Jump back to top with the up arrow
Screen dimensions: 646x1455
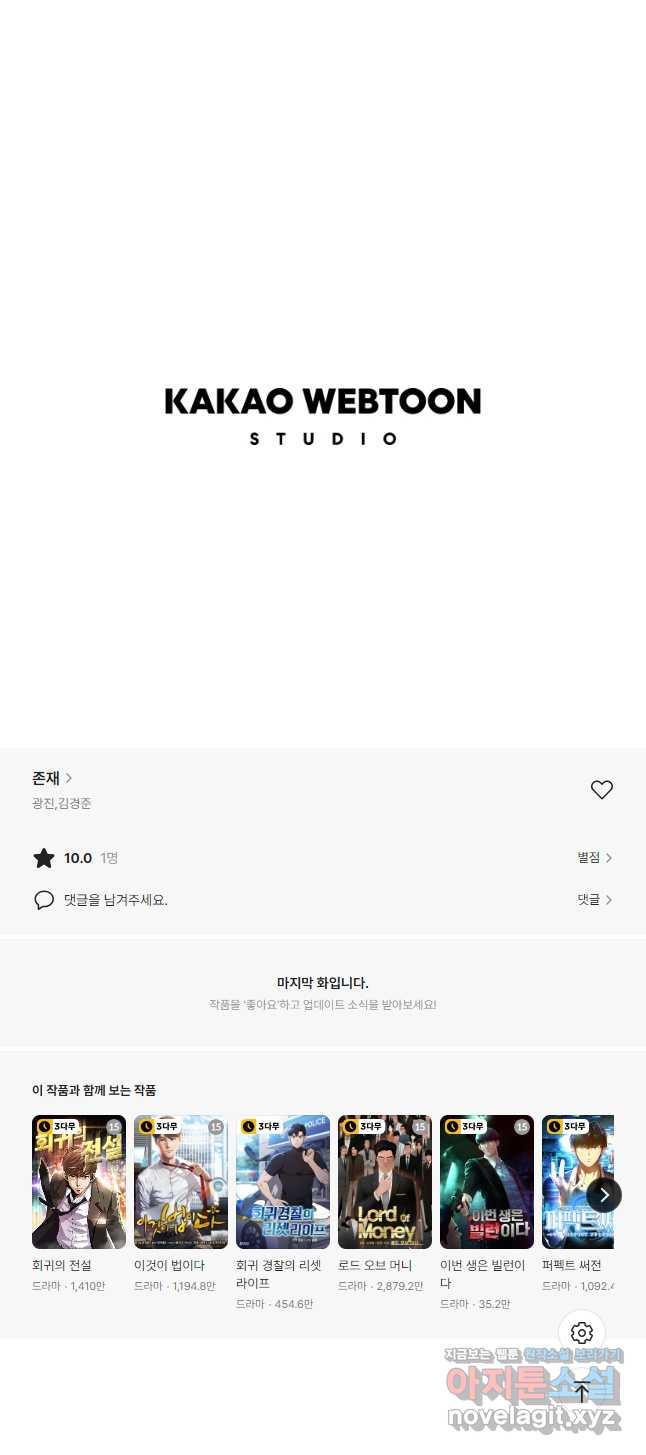click(x=582, y=1391)
